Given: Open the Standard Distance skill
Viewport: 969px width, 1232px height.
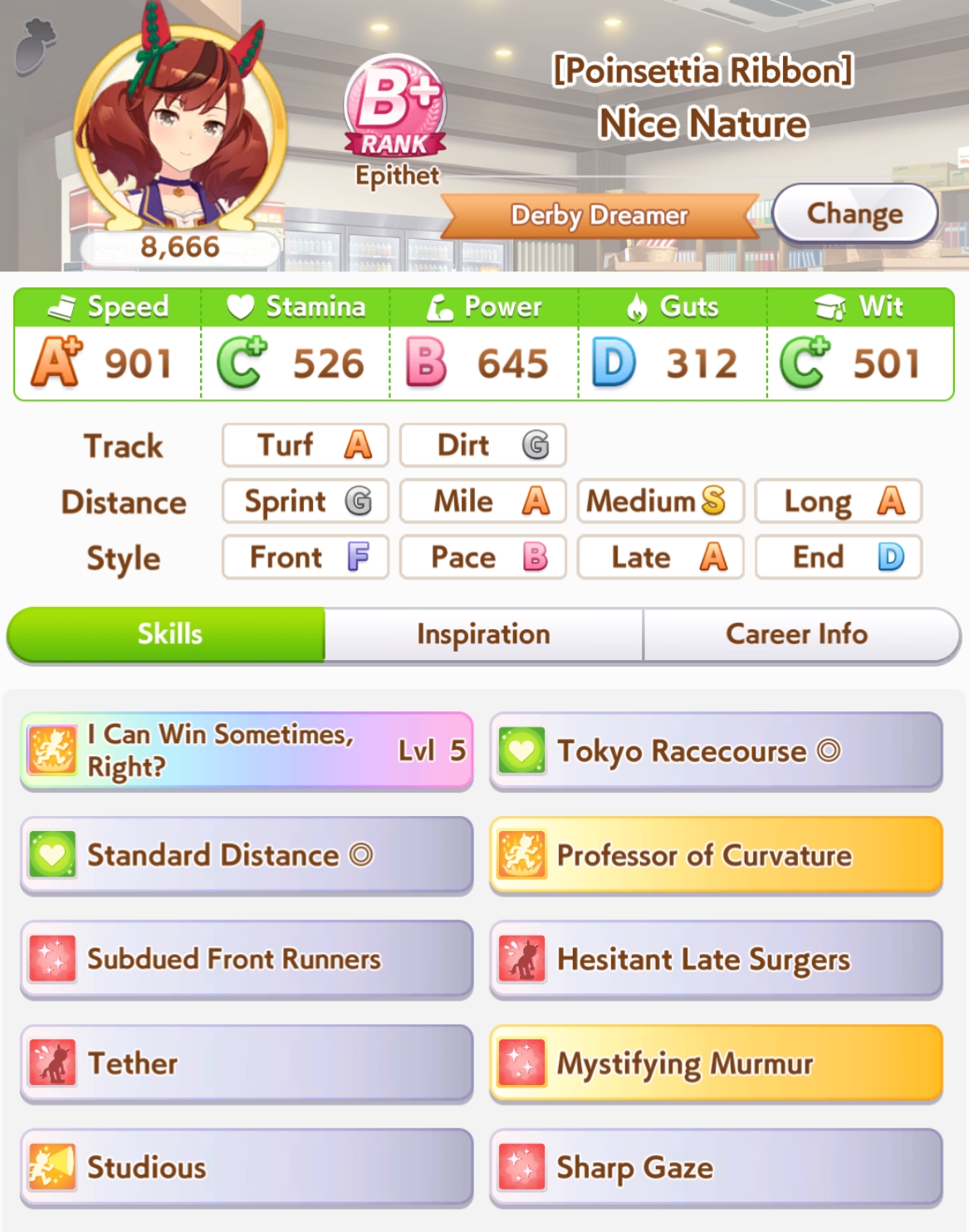Looking at the screenshot, I should (x=247, y=855).
